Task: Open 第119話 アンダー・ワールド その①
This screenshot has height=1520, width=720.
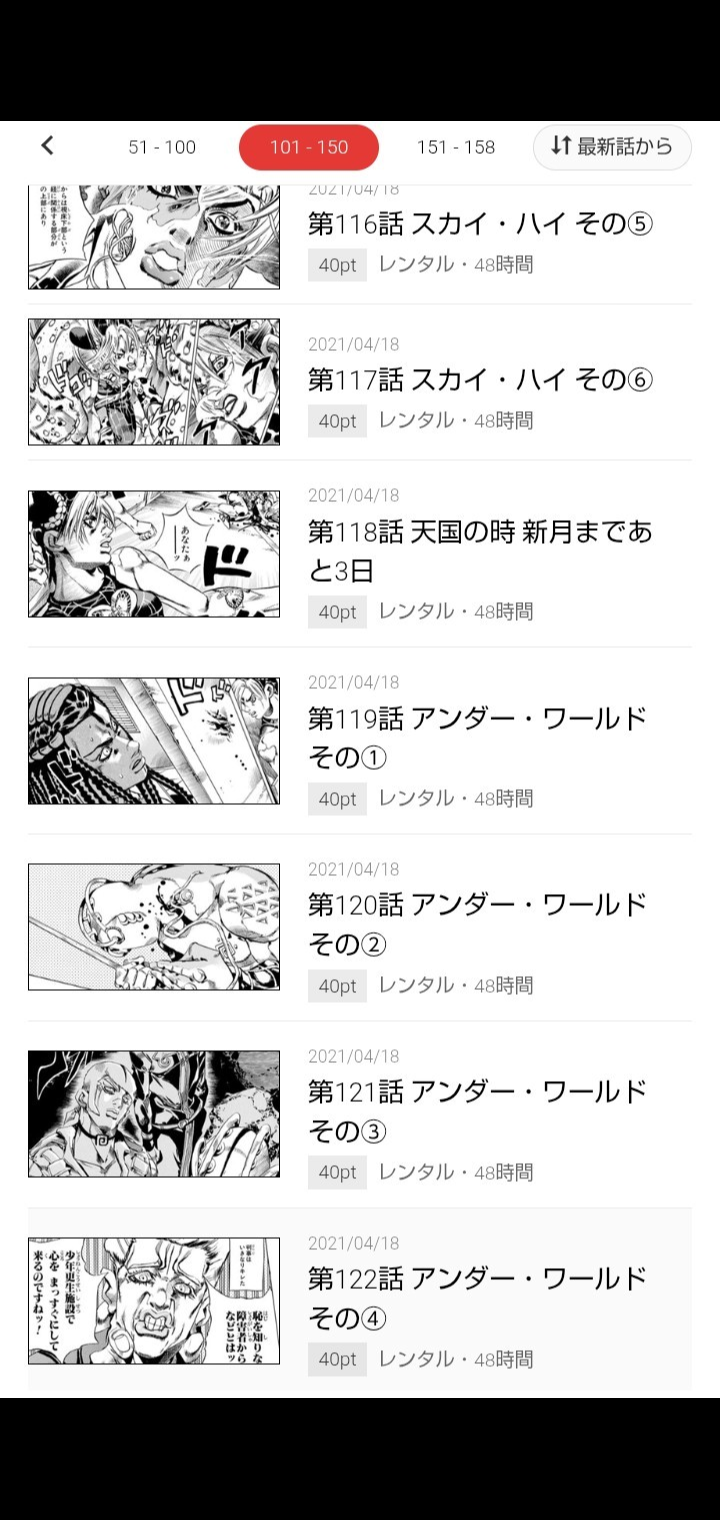Action: (x=480, y=738)
